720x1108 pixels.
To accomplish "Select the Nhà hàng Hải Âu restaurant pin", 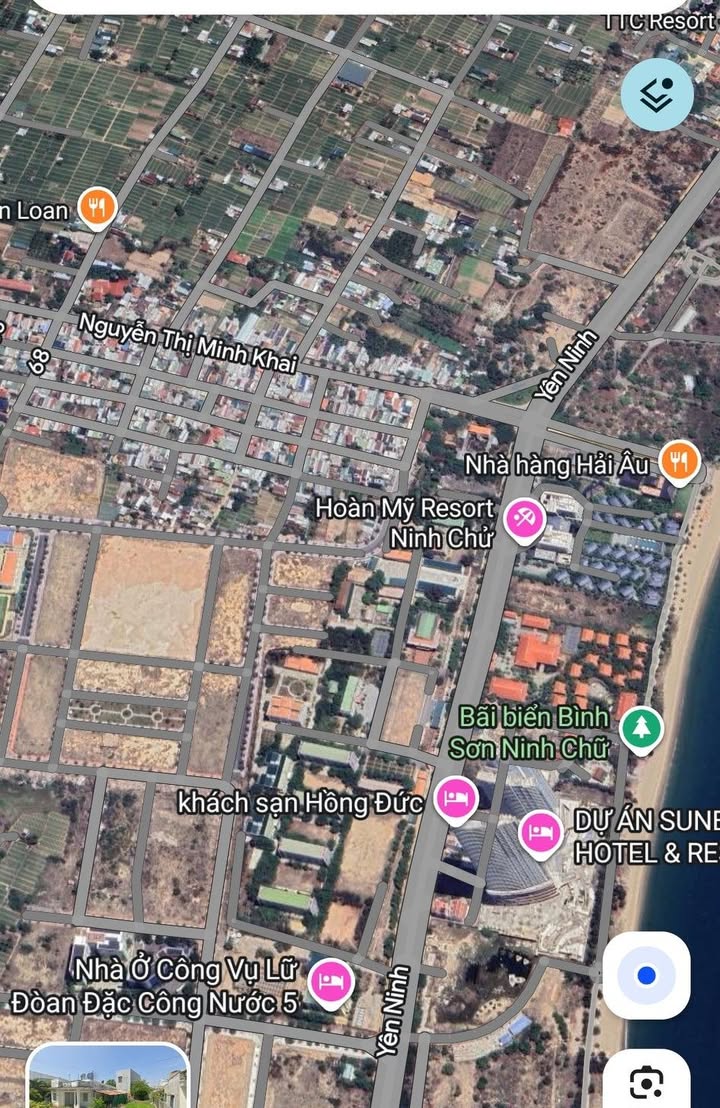I will coord(679,461).
